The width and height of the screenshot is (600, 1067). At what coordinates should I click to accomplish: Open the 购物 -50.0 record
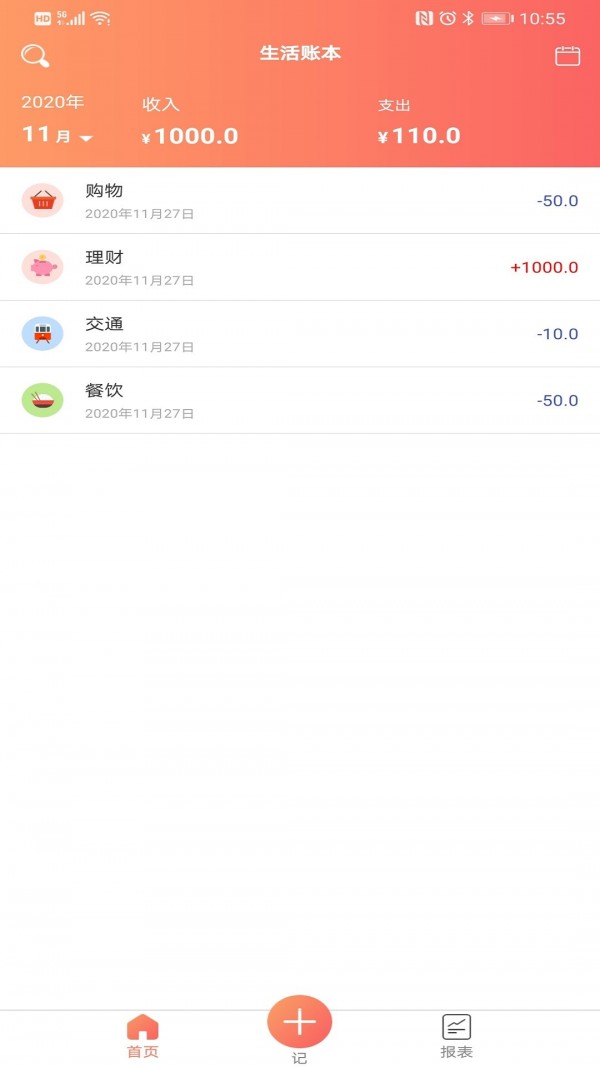[300, 201]
